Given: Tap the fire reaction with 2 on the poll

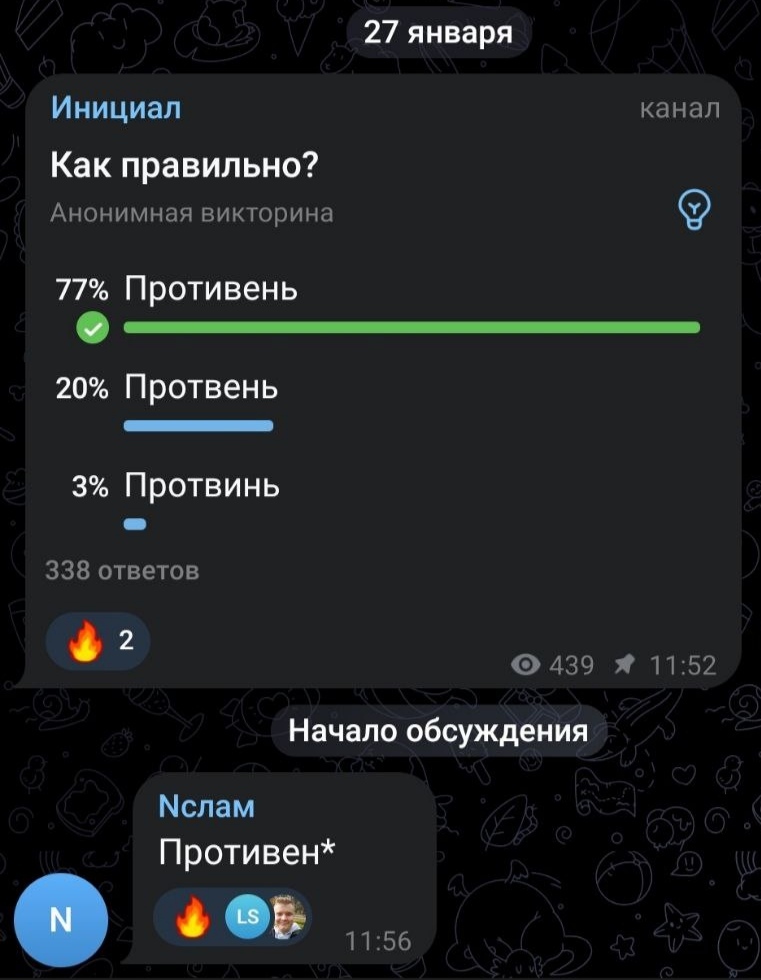Looking at the screenshot, I should tap(100, 642).
